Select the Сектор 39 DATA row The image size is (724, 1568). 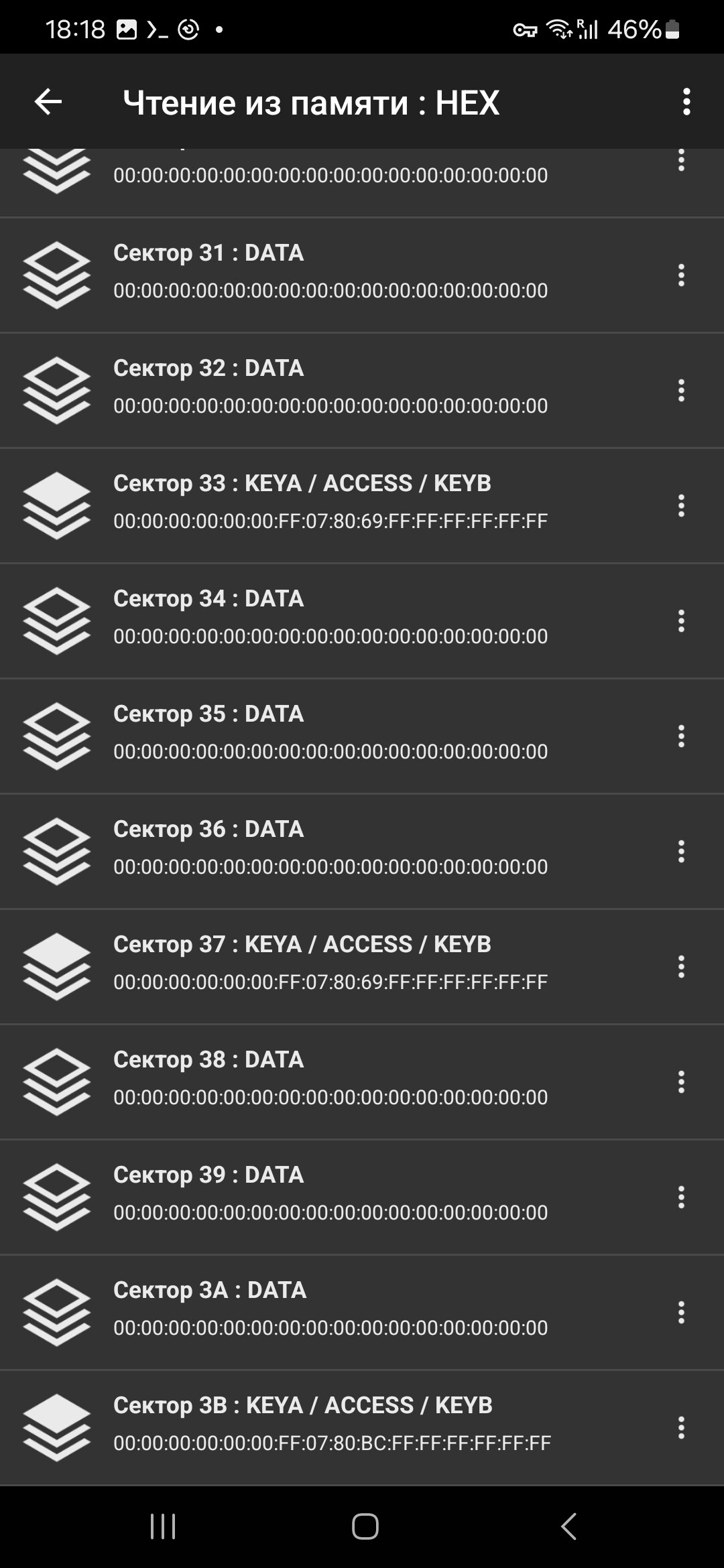(362, 1197)
